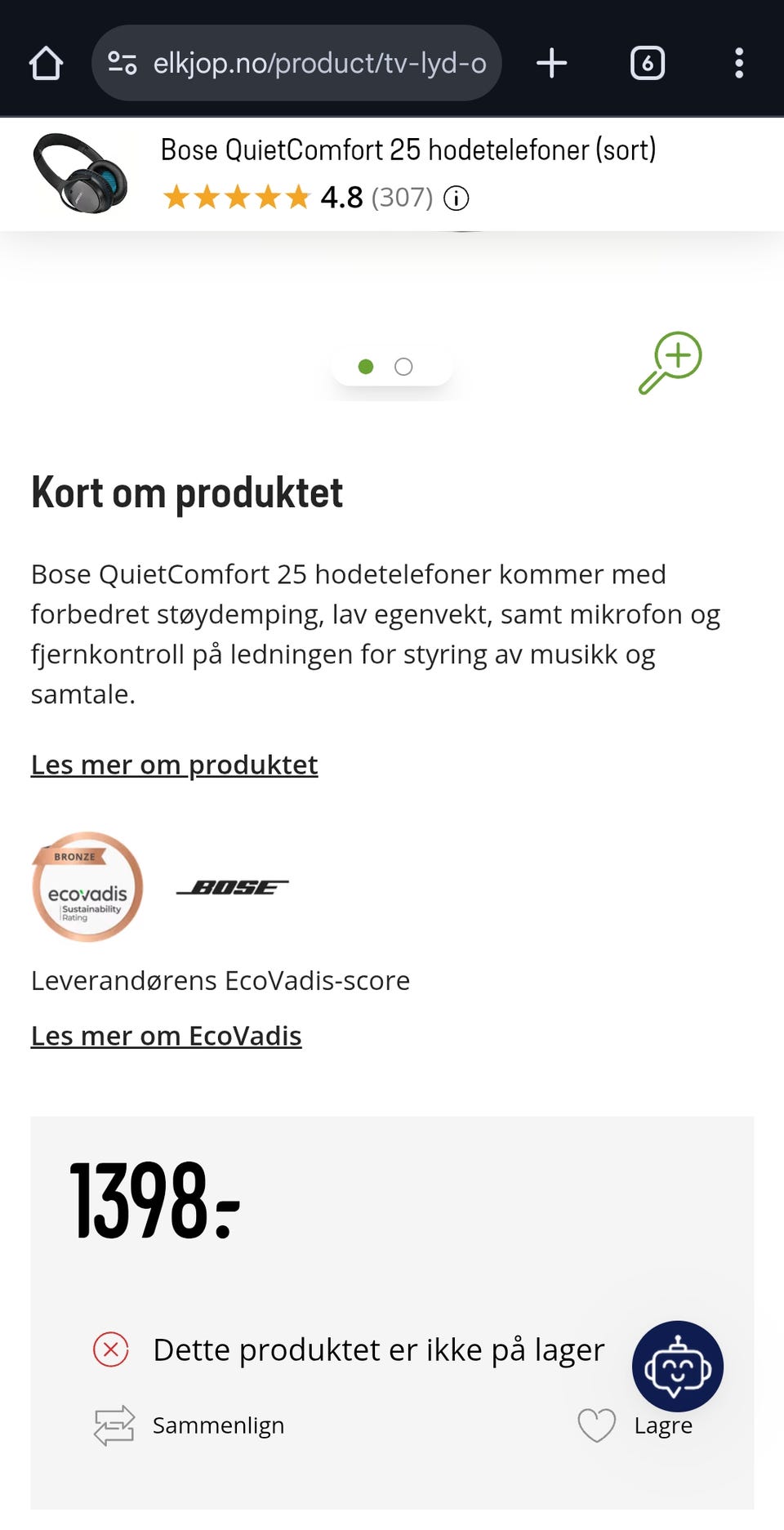784x1530 pixels.
Task: Tap the browser home icon
Action: tap(46, 63)
